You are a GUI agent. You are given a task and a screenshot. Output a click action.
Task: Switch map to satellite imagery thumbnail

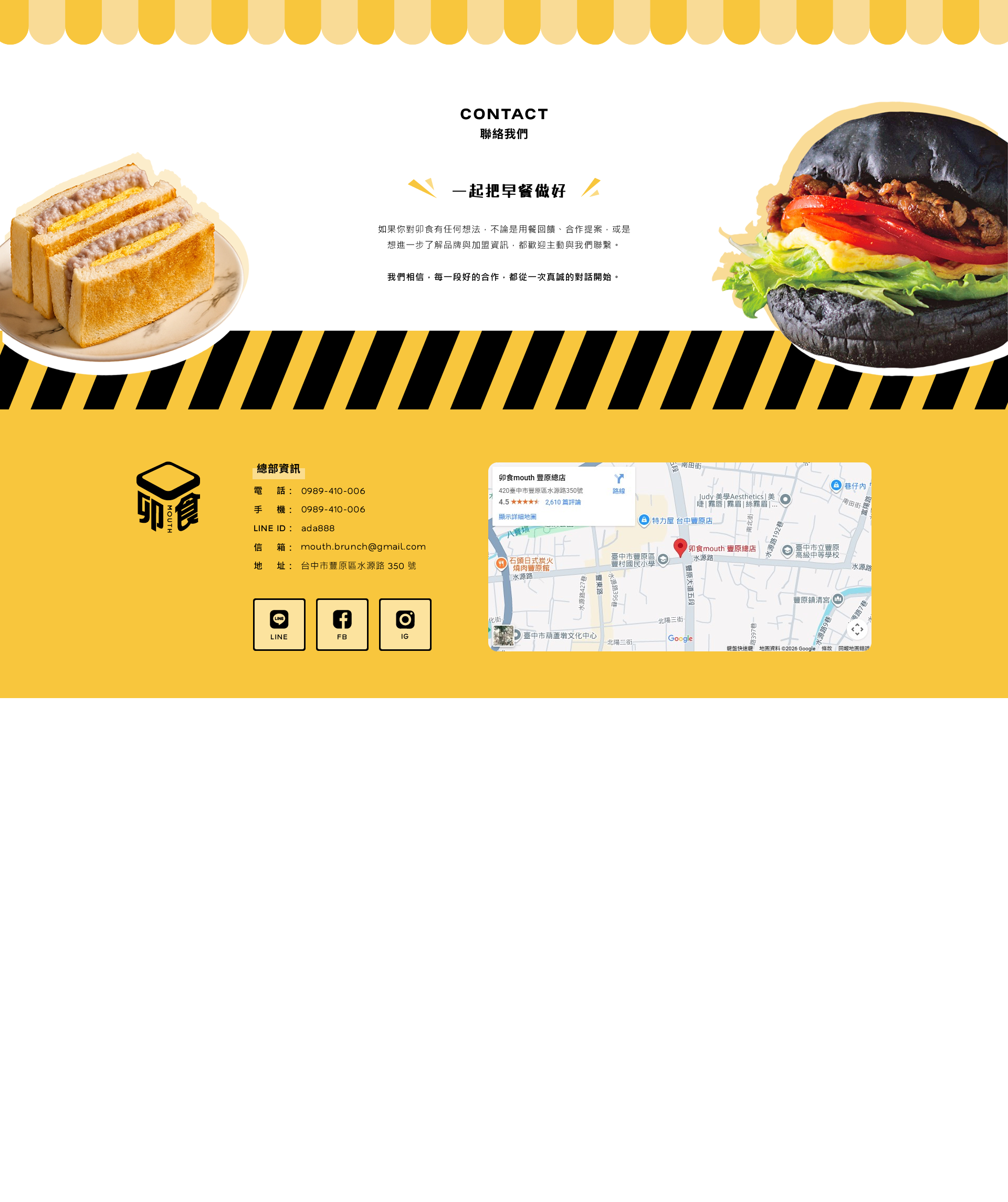point(503,635)
